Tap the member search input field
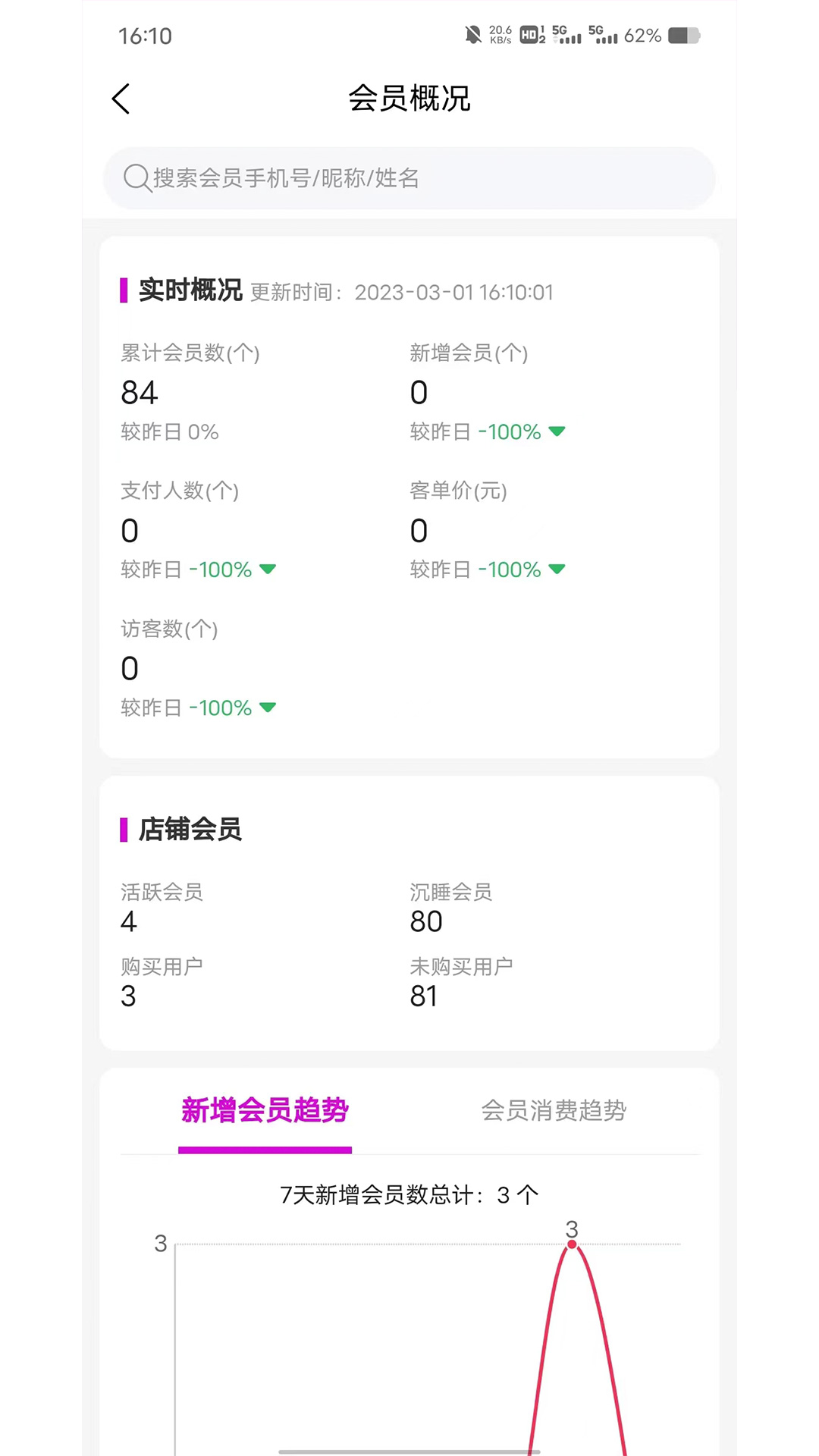 409,178
